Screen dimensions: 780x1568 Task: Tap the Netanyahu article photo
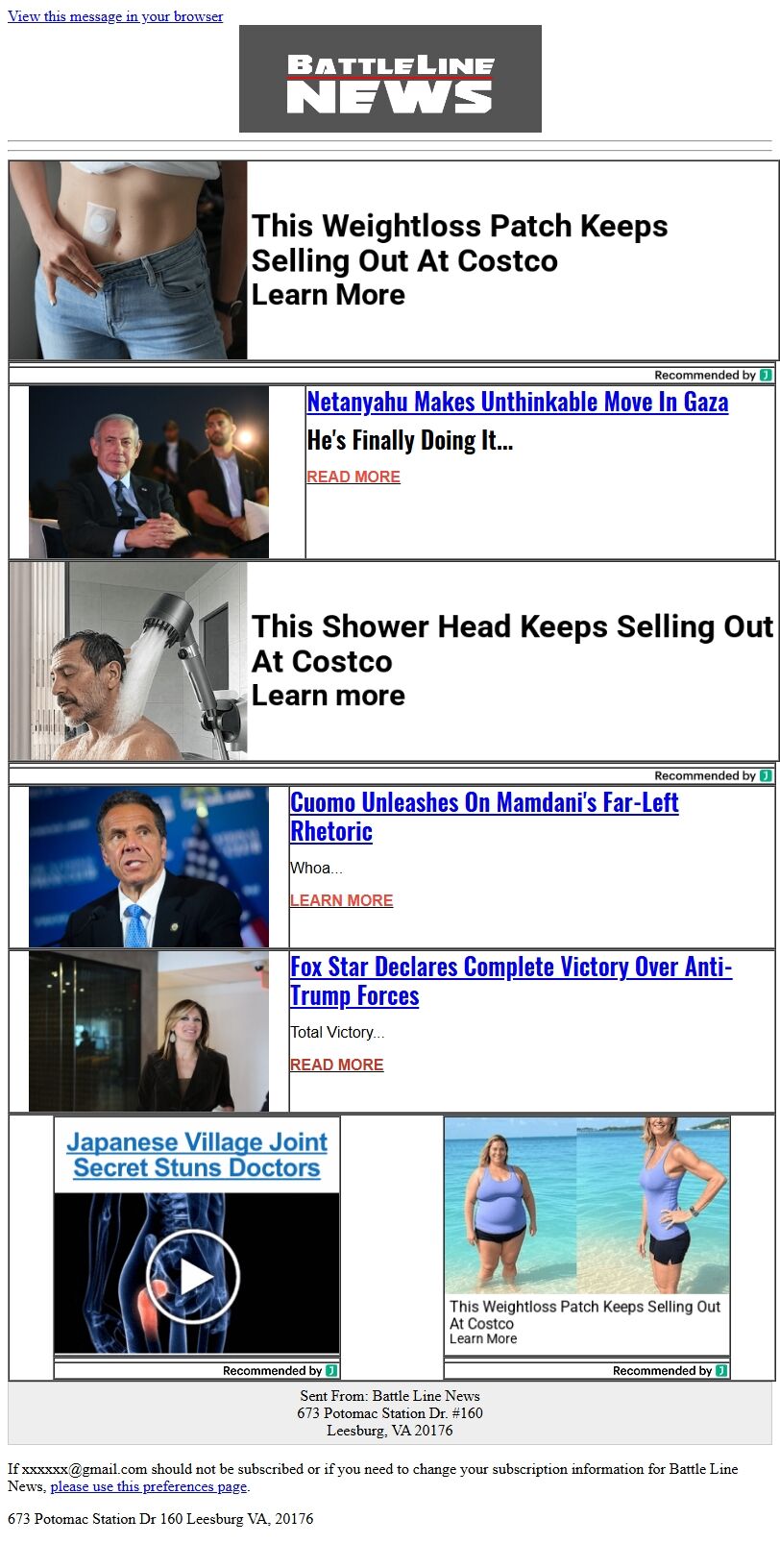[149, 472]
